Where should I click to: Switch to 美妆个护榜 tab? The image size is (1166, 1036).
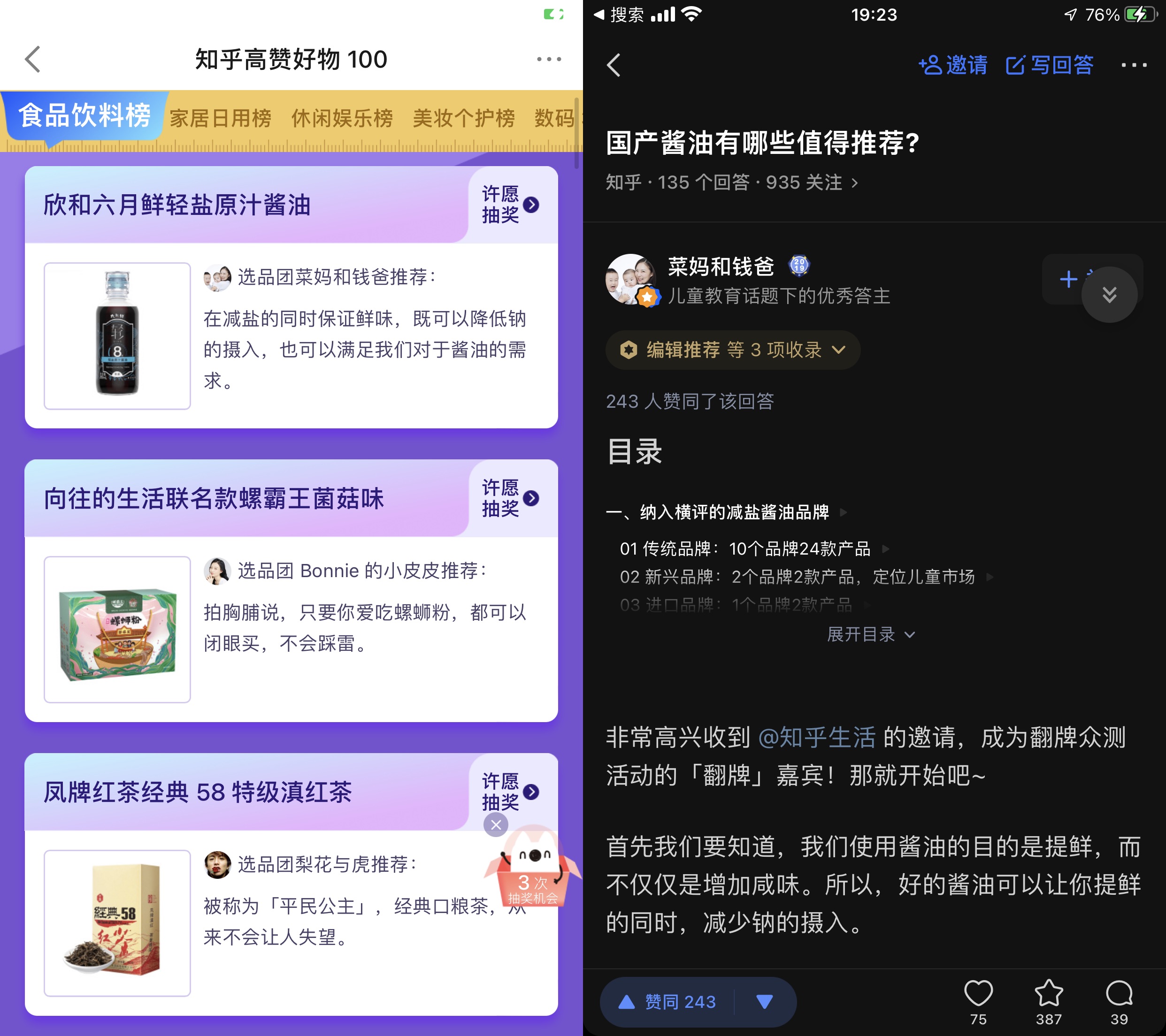[x=463, y=119]
